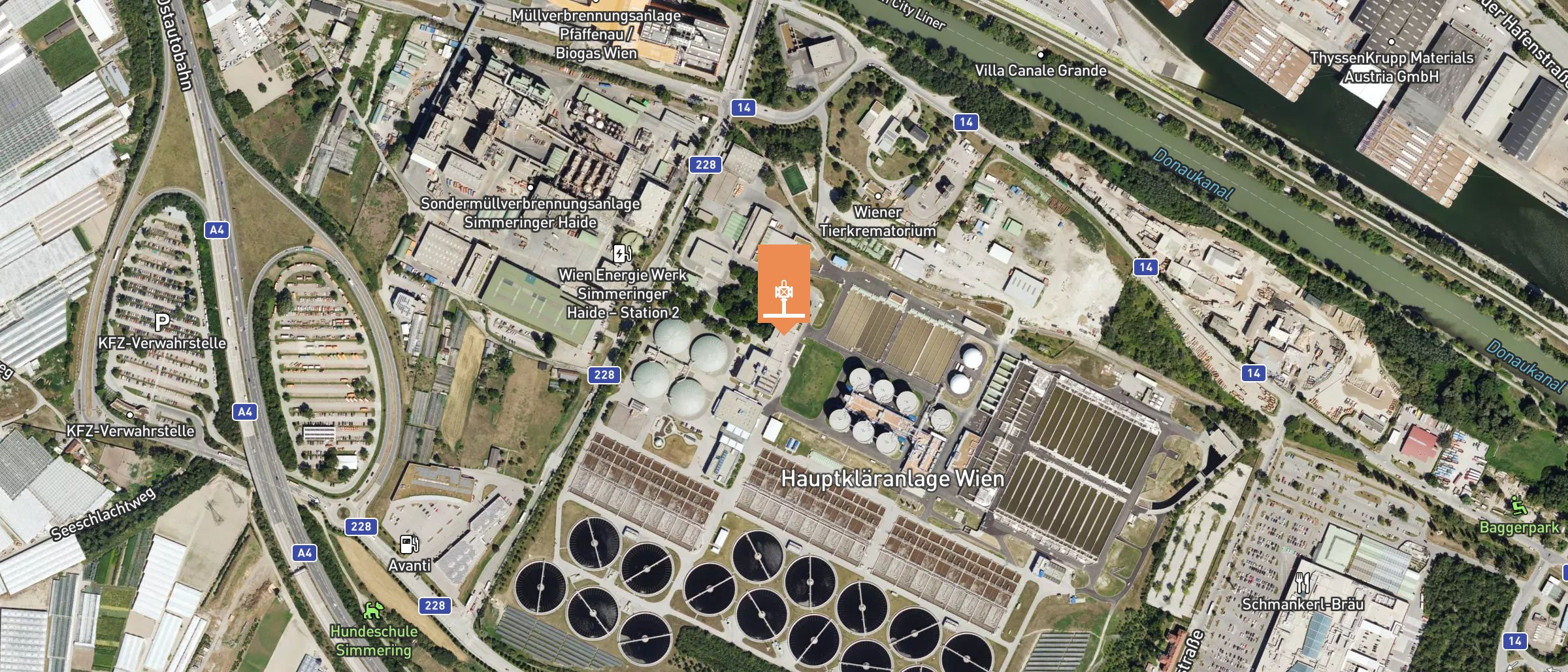Viewport: 1568px width, 672px height.
Task: Select the Hundeschule Simmering dog school marker
Action: click(x=373, y=611)
